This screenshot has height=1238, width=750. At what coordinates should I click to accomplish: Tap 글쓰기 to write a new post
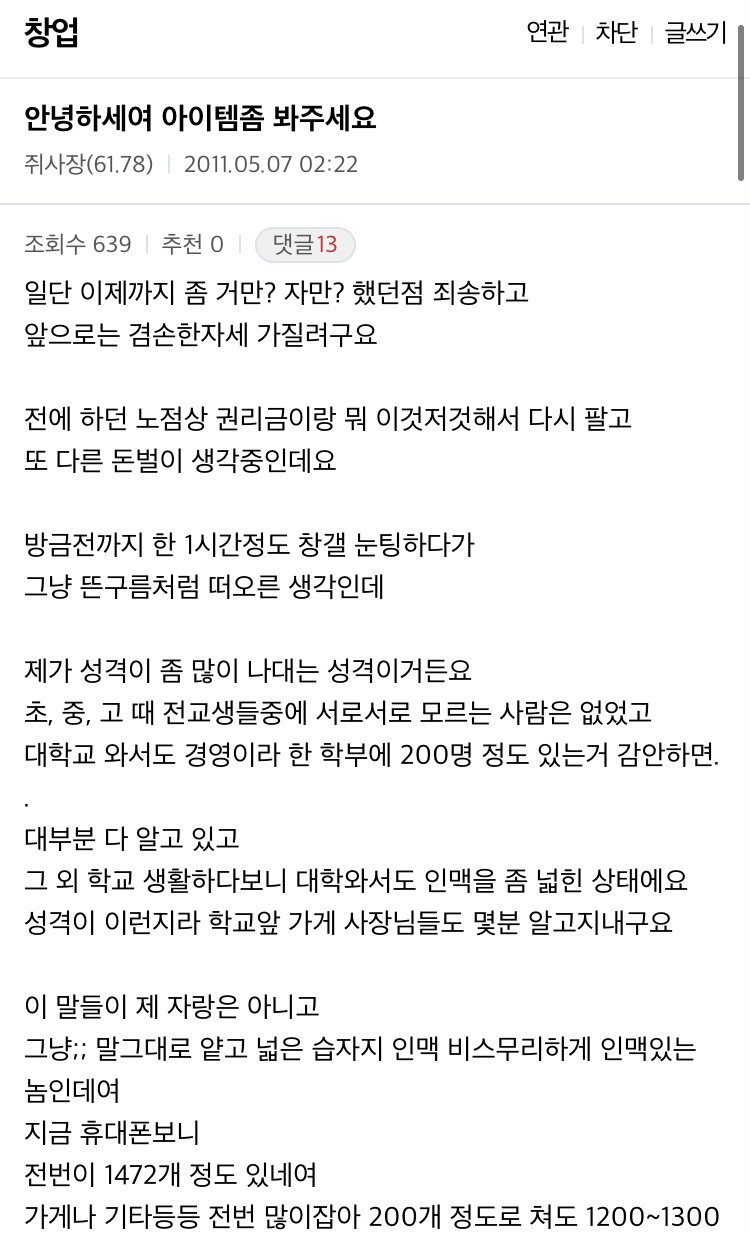695,33
